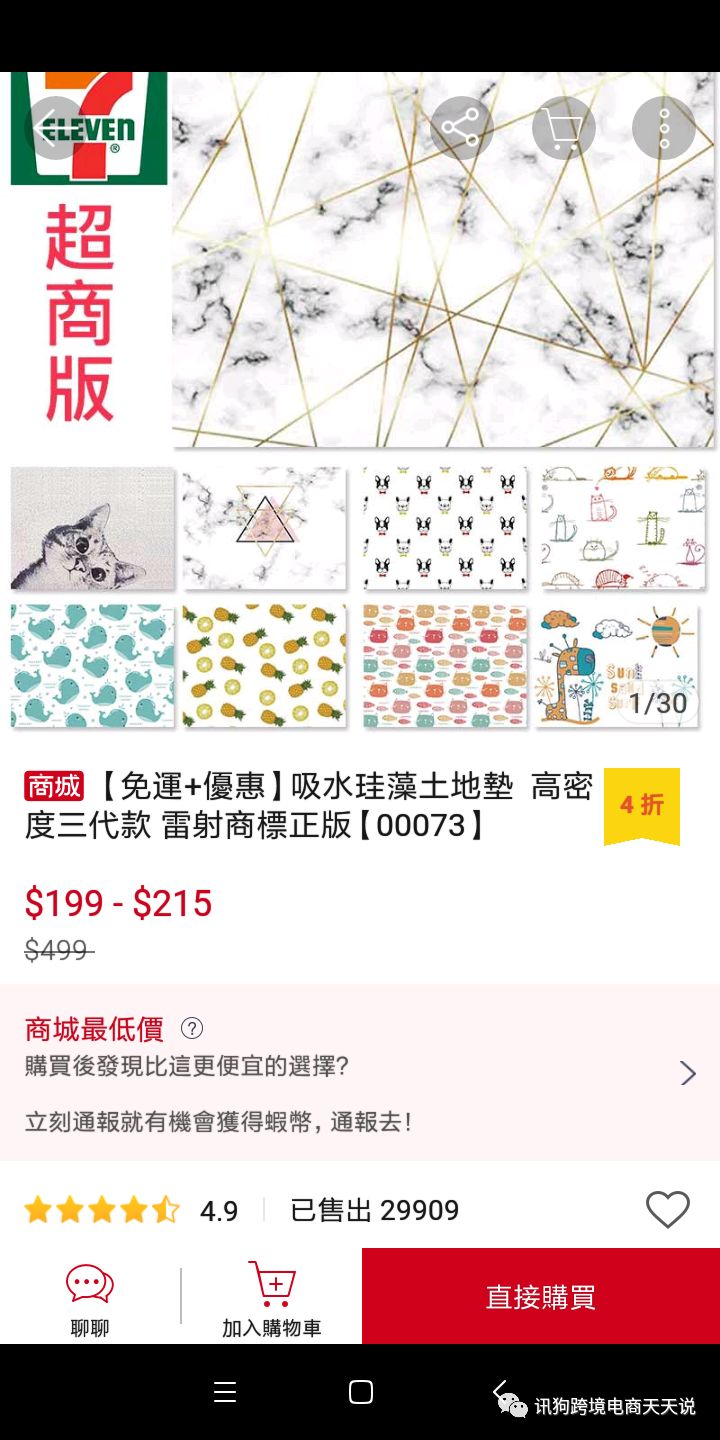Open the cheaper price report row
This screenshot has width=720, height=1440.
(x=360, y=1074)
